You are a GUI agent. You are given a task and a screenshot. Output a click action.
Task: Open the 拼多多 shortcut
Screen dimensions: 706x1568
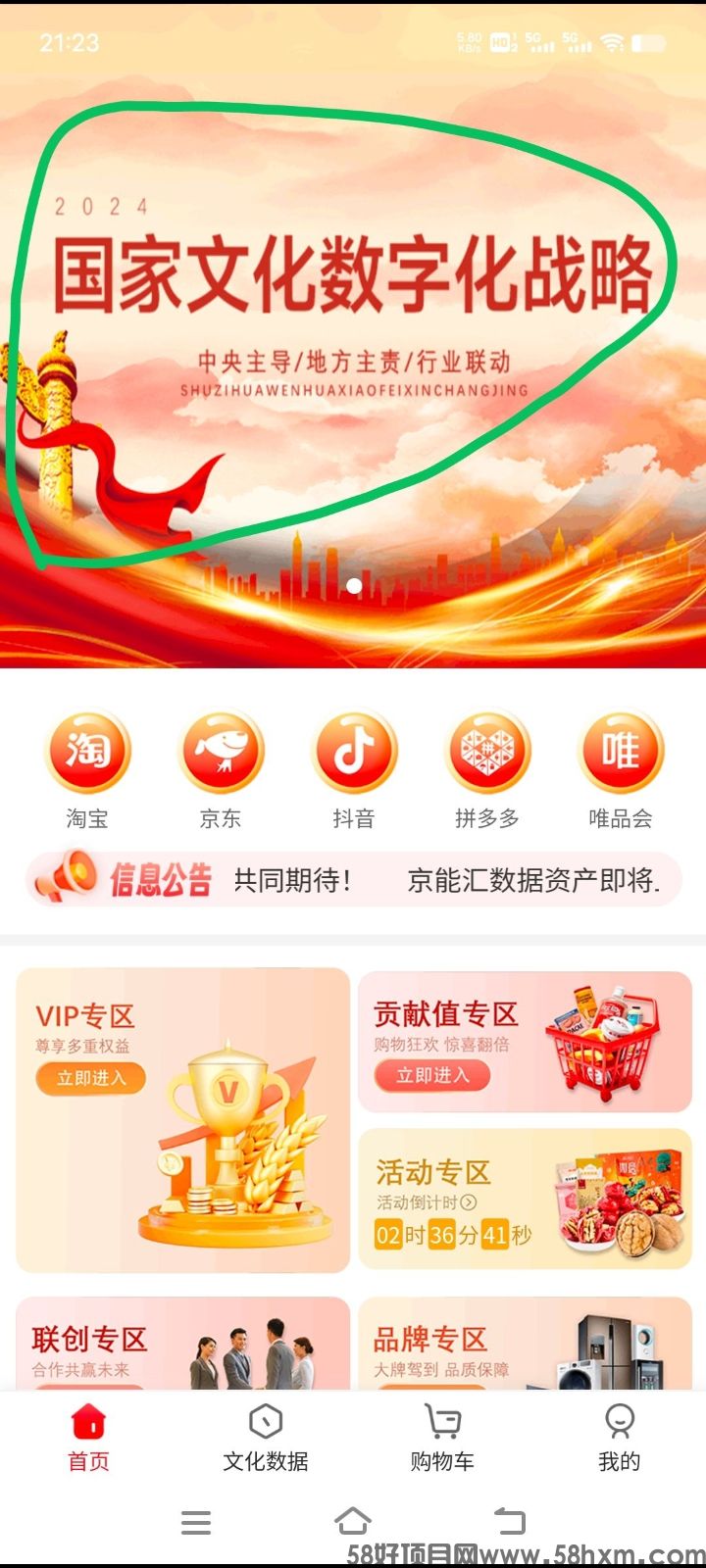tap(487, 753)
